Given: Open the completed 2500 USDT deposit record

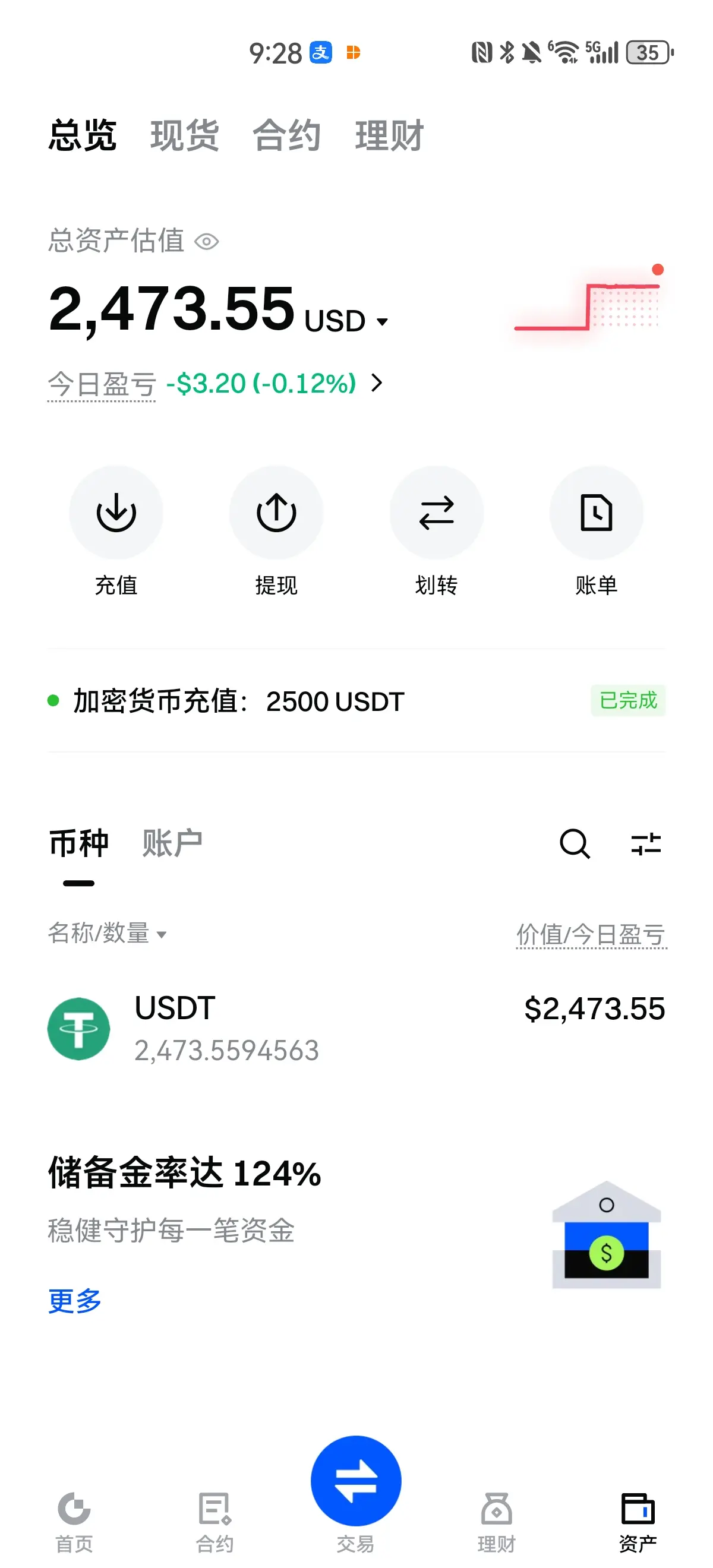Looking at the screenshot, I should click(x=355, y=701).
